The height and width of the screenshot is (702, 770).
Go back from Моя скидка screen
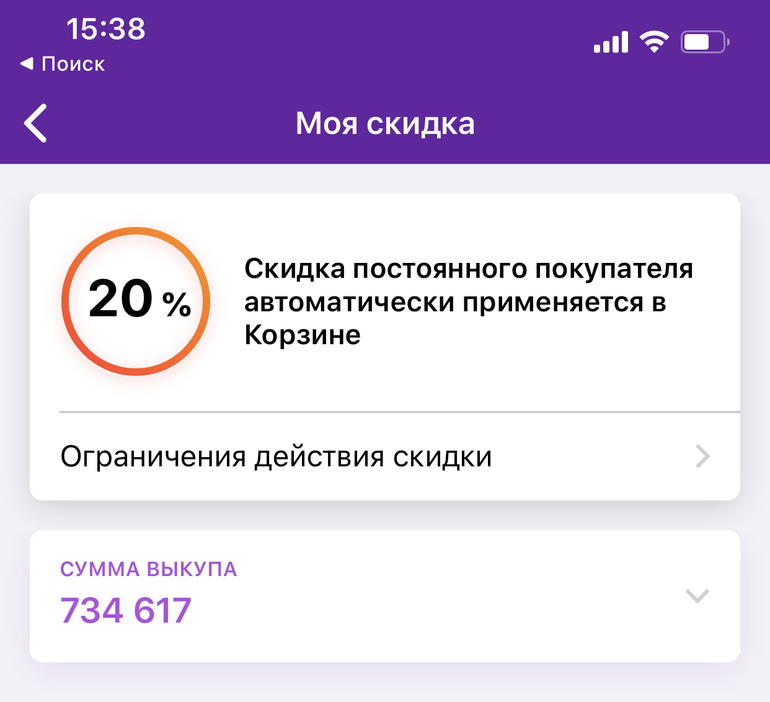point(36,124)
